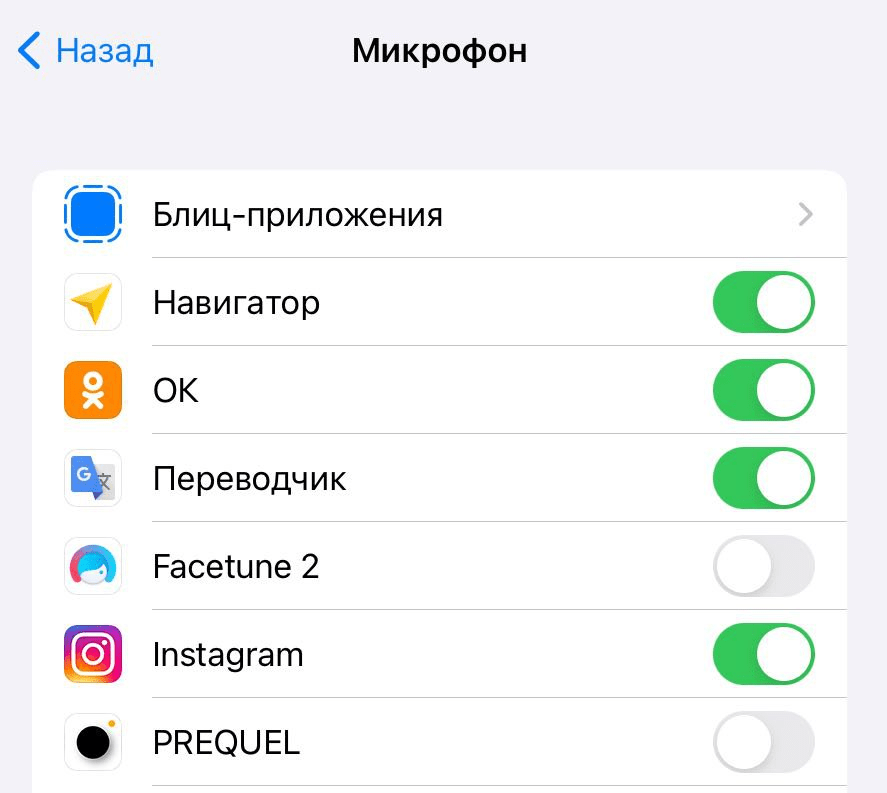
Task: Turn on microphone for PREQUEL
Action: tap(763, 742)
